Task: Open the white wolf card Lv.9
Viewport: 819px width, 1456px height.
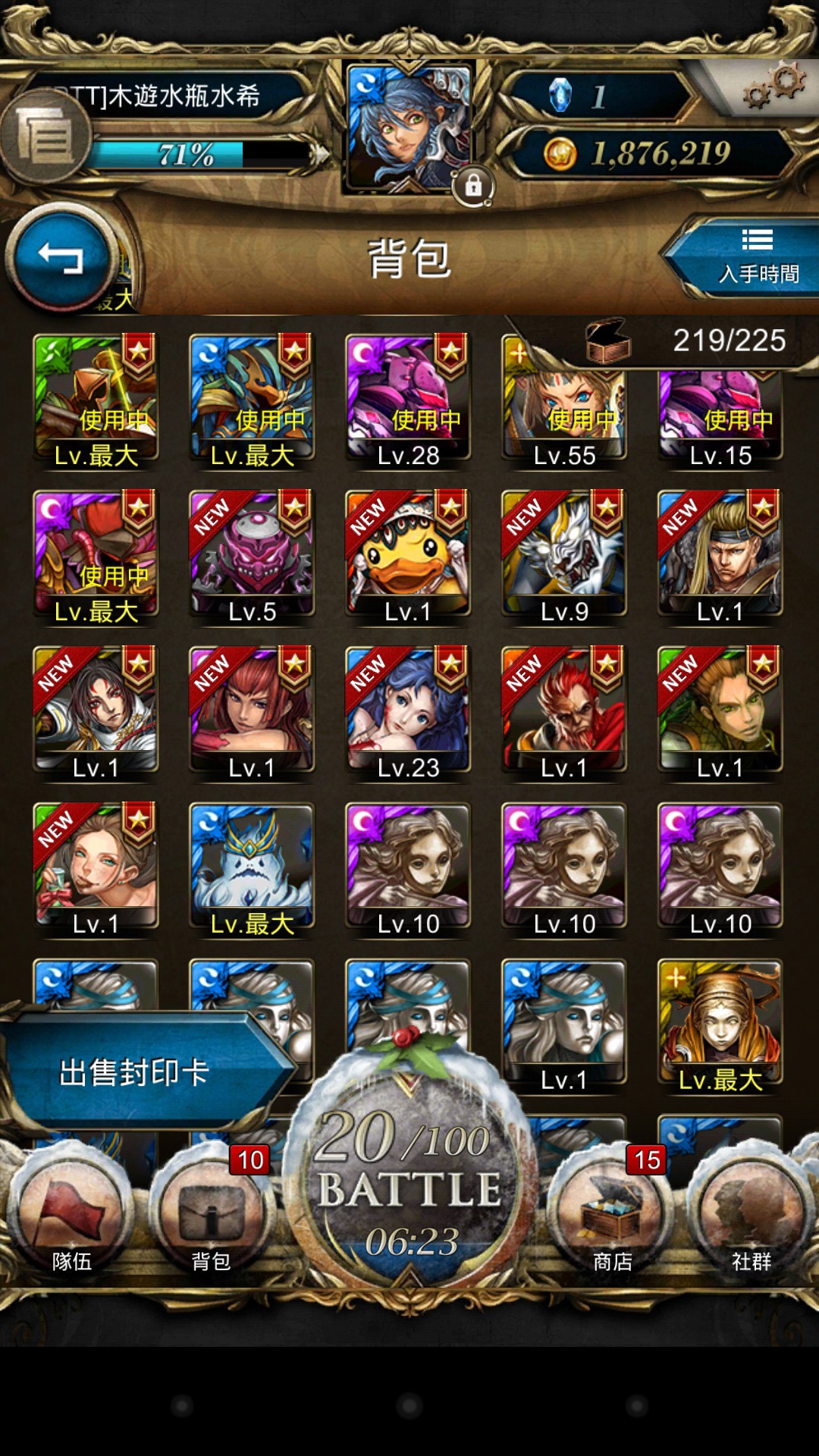Action: pyautogui.click(x=564, y=557)
